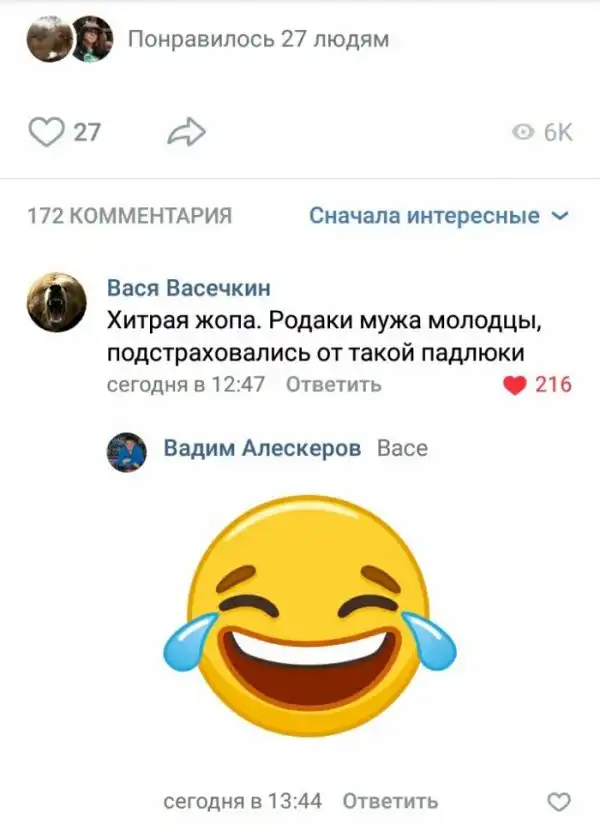Open Вадим Алескеров's profile name
600x830 pixels.
pyautogui.click(x=261, y=448)
